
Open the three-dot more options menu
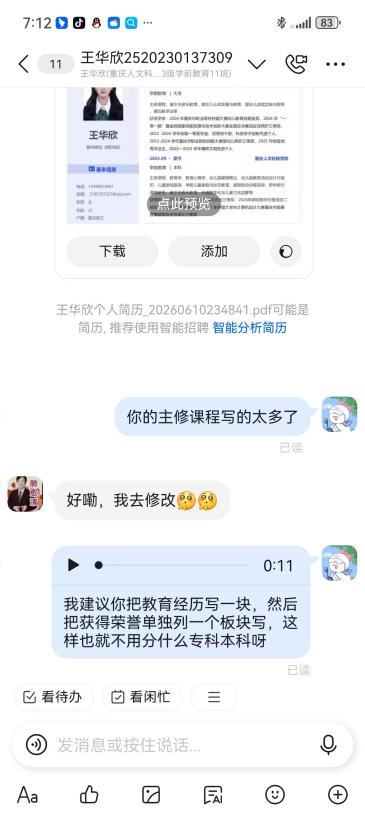[x=335, y=65]
